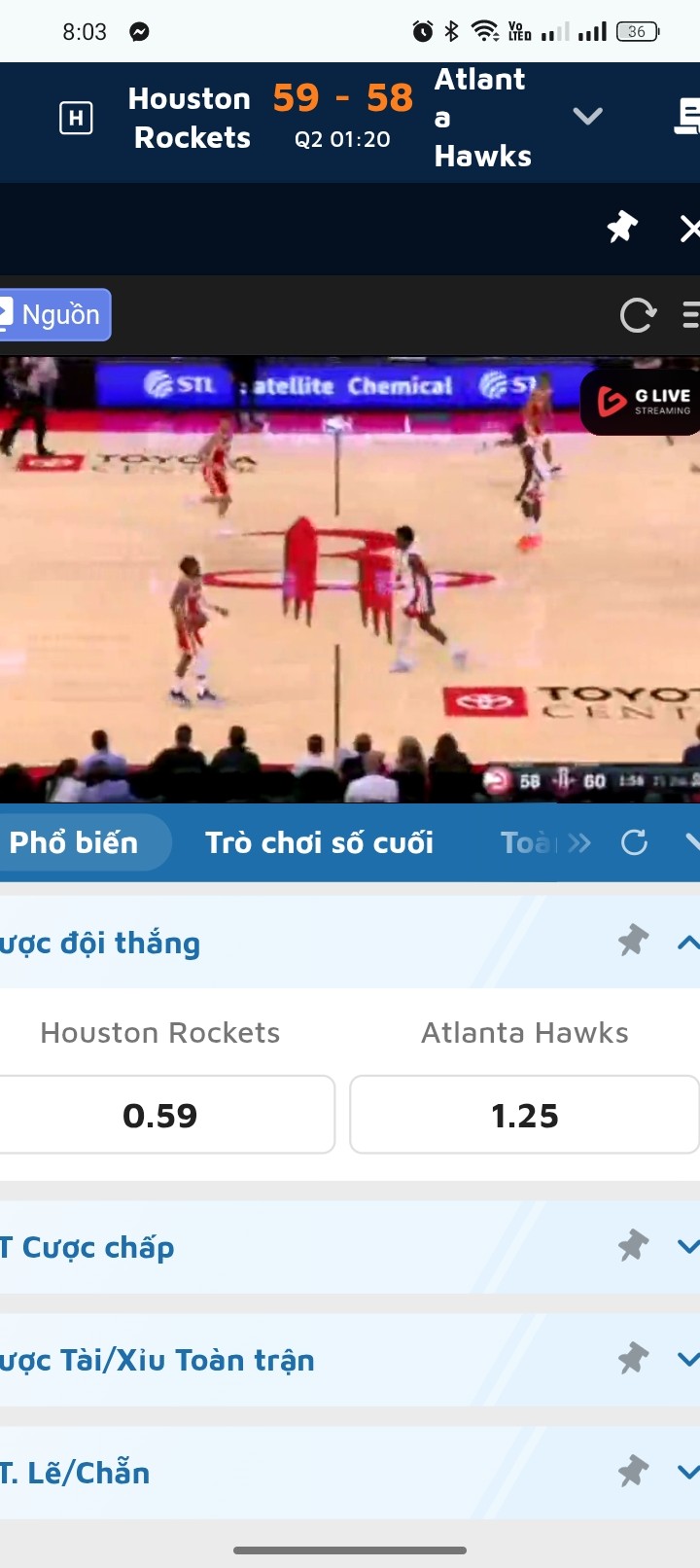Expand the Lẽ/Chẵn section
700x1568 pixels.
[687, 1472]
